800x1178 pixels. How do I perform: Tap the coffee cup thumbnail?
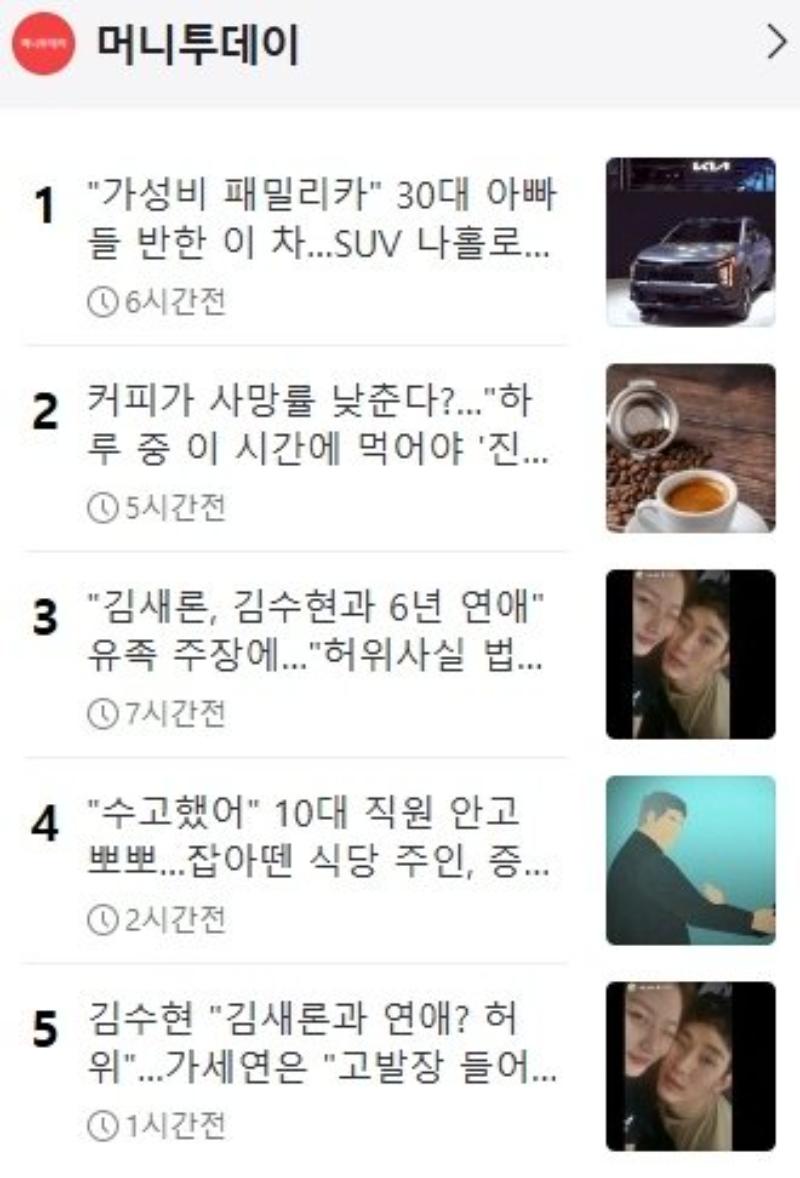pyautogui.click(x=690, y=449)
